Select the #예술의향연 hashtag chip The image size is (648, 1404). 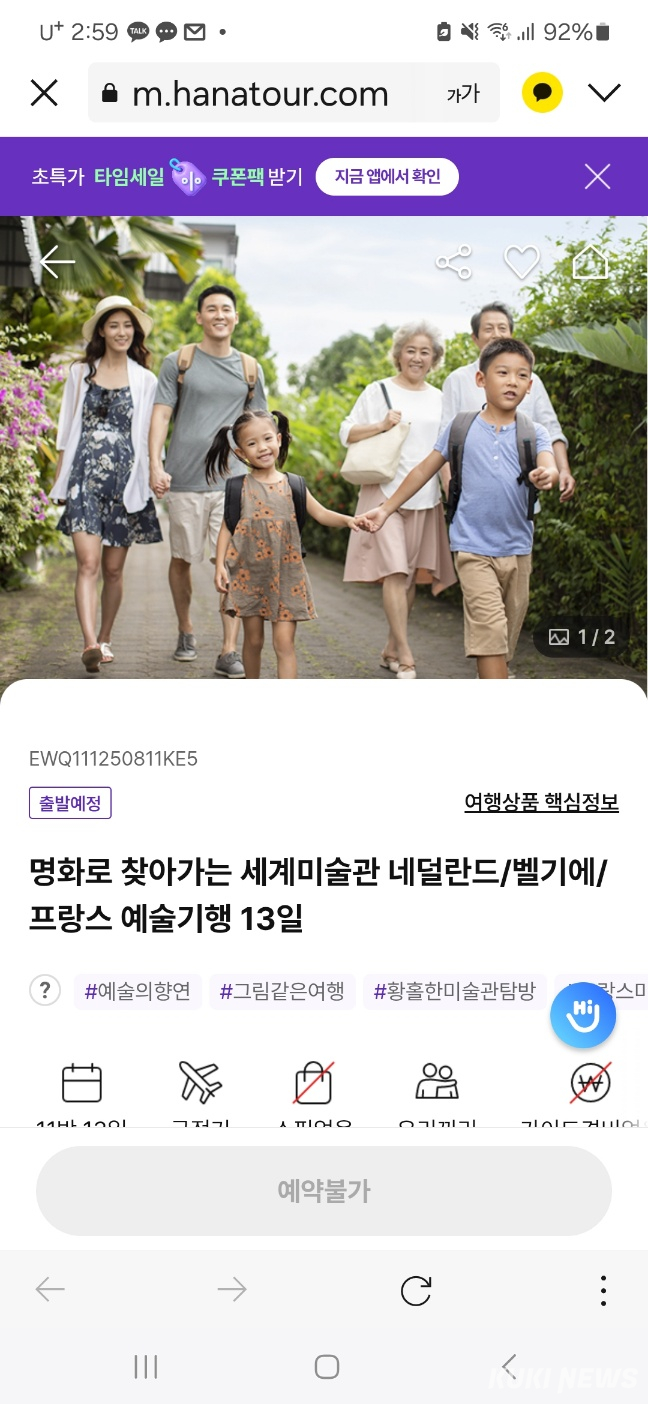pyautogui.click(x=138, y=991)
